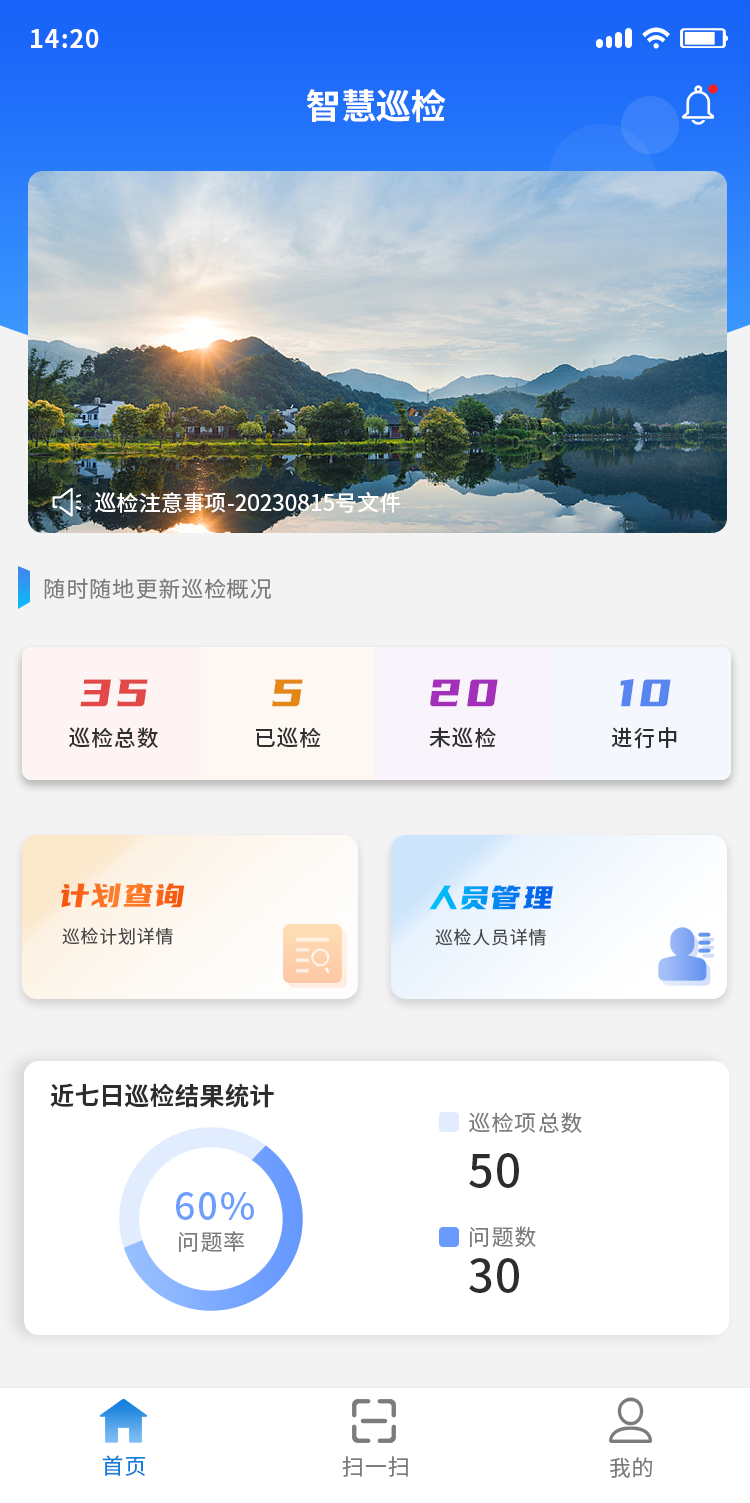Open 人员管理 to view personnel details

coord(558,916)
